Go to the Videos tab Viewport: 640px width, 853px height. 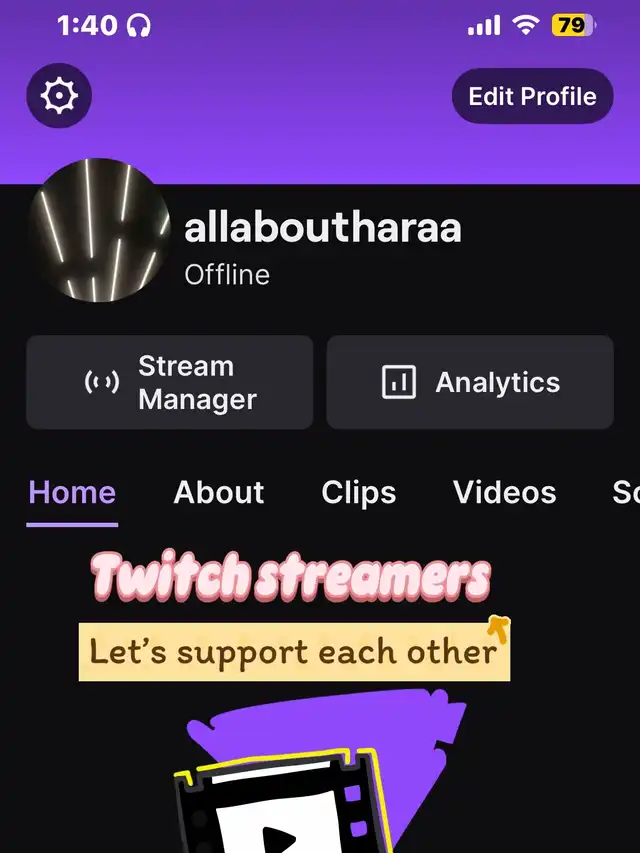coord(504,492)
